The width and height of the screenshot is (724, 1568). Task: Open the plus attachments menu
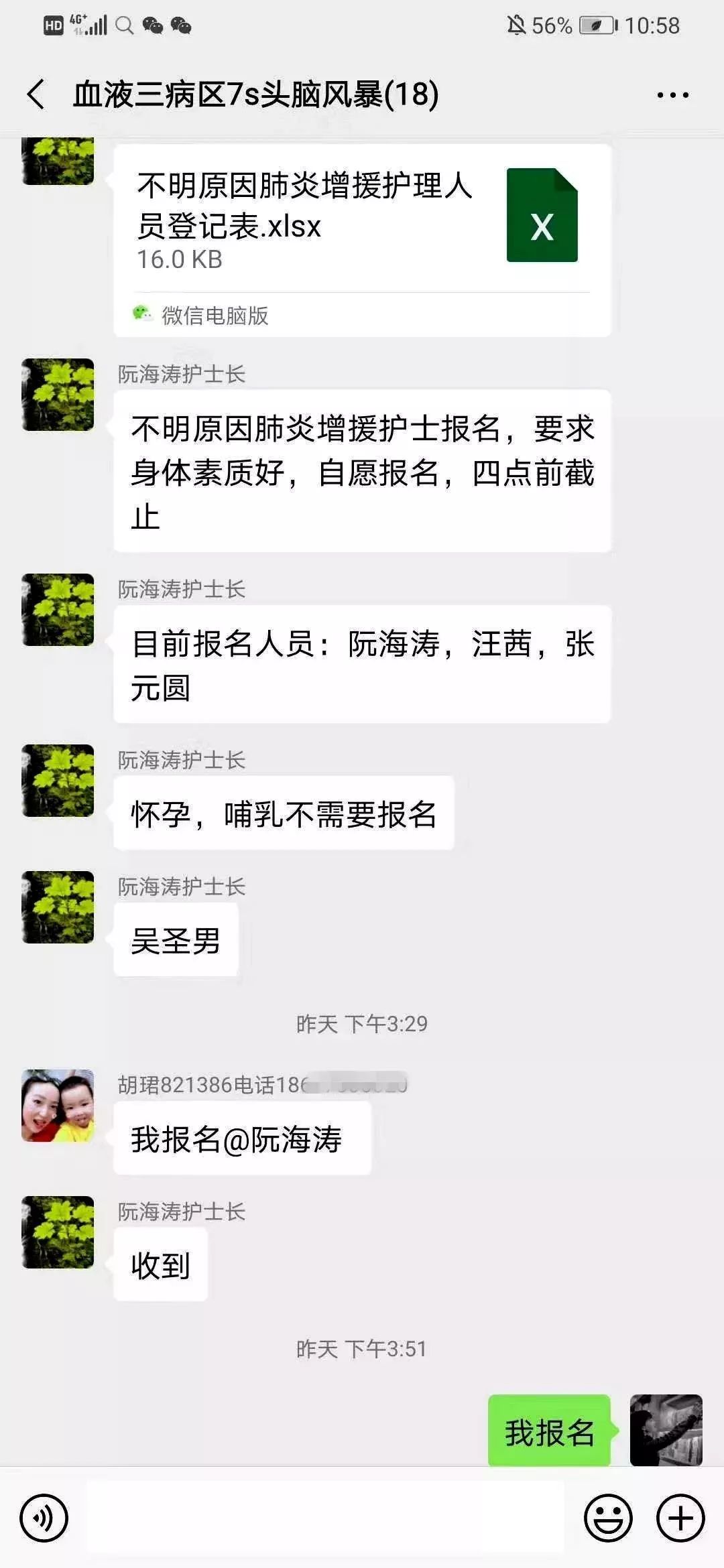(x=680, y=1518)
